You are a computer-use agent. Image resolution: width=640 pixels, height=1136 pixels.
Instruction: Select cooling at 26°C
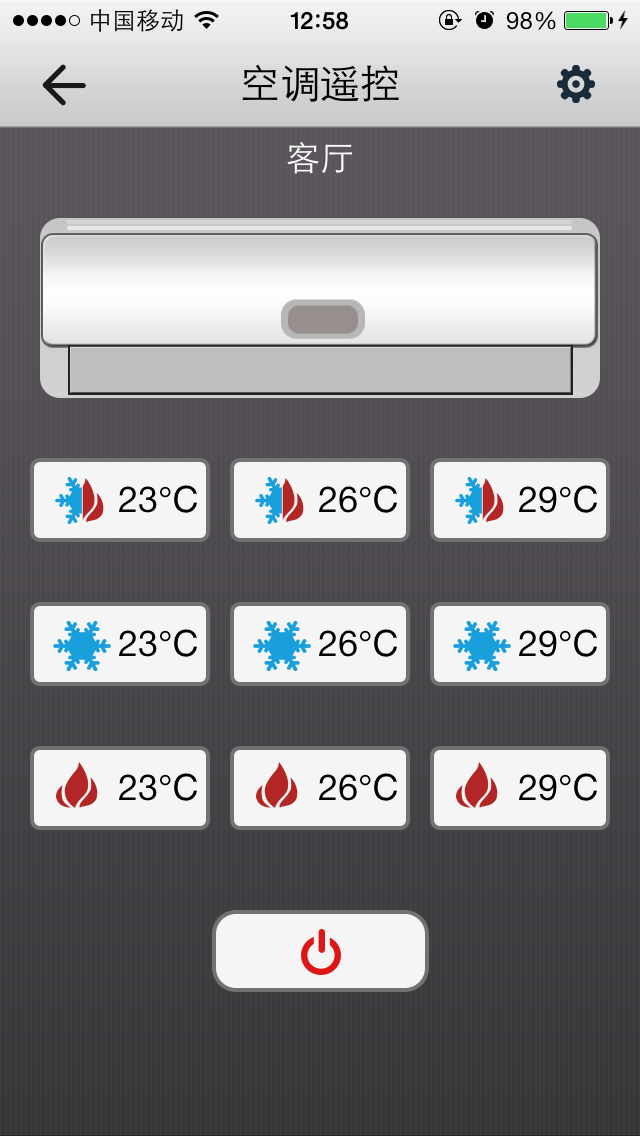pos(320,644)
